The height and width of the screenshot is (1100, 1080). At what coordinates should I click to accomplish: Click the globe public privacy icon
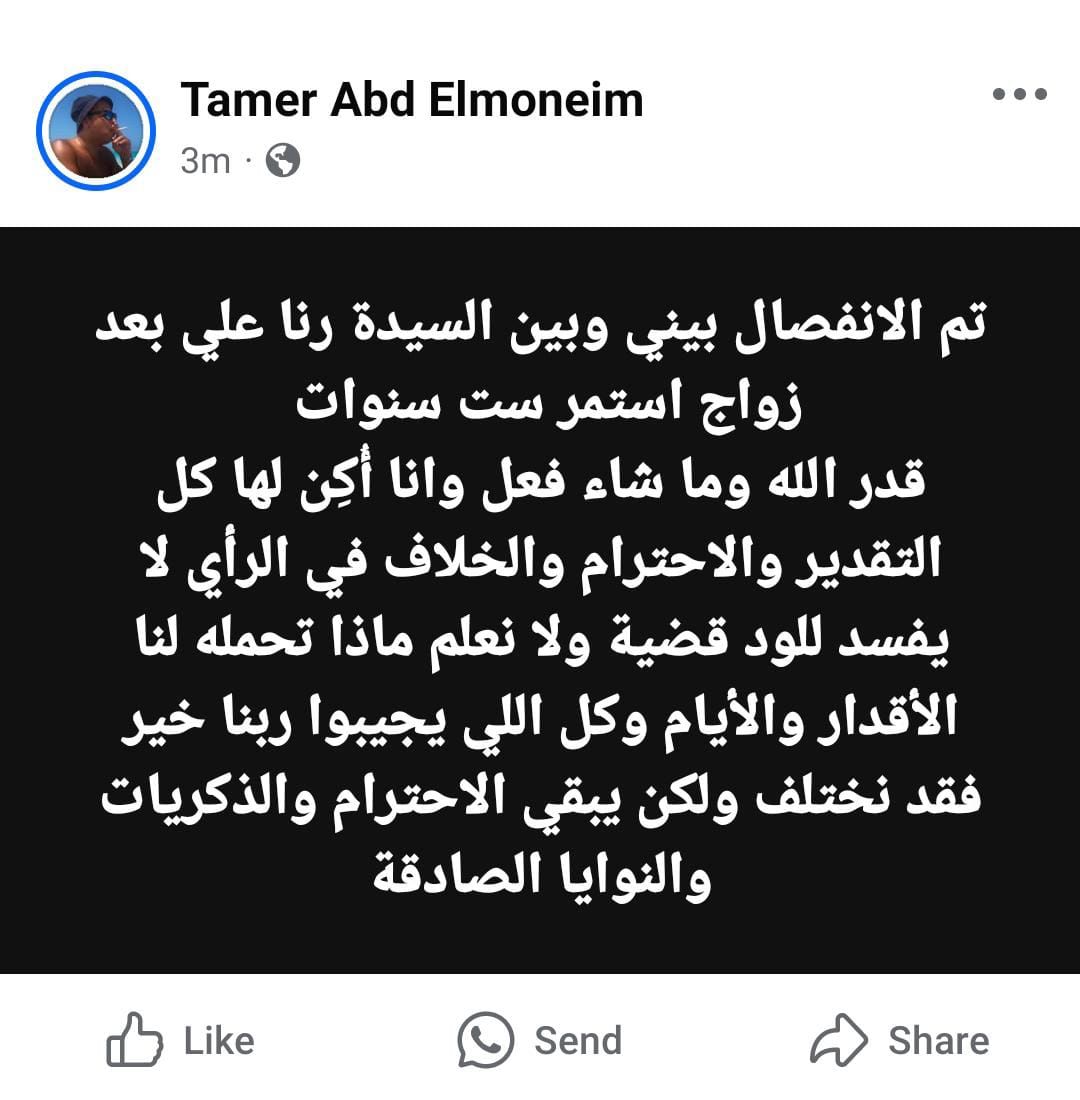(x=284, y=162)
